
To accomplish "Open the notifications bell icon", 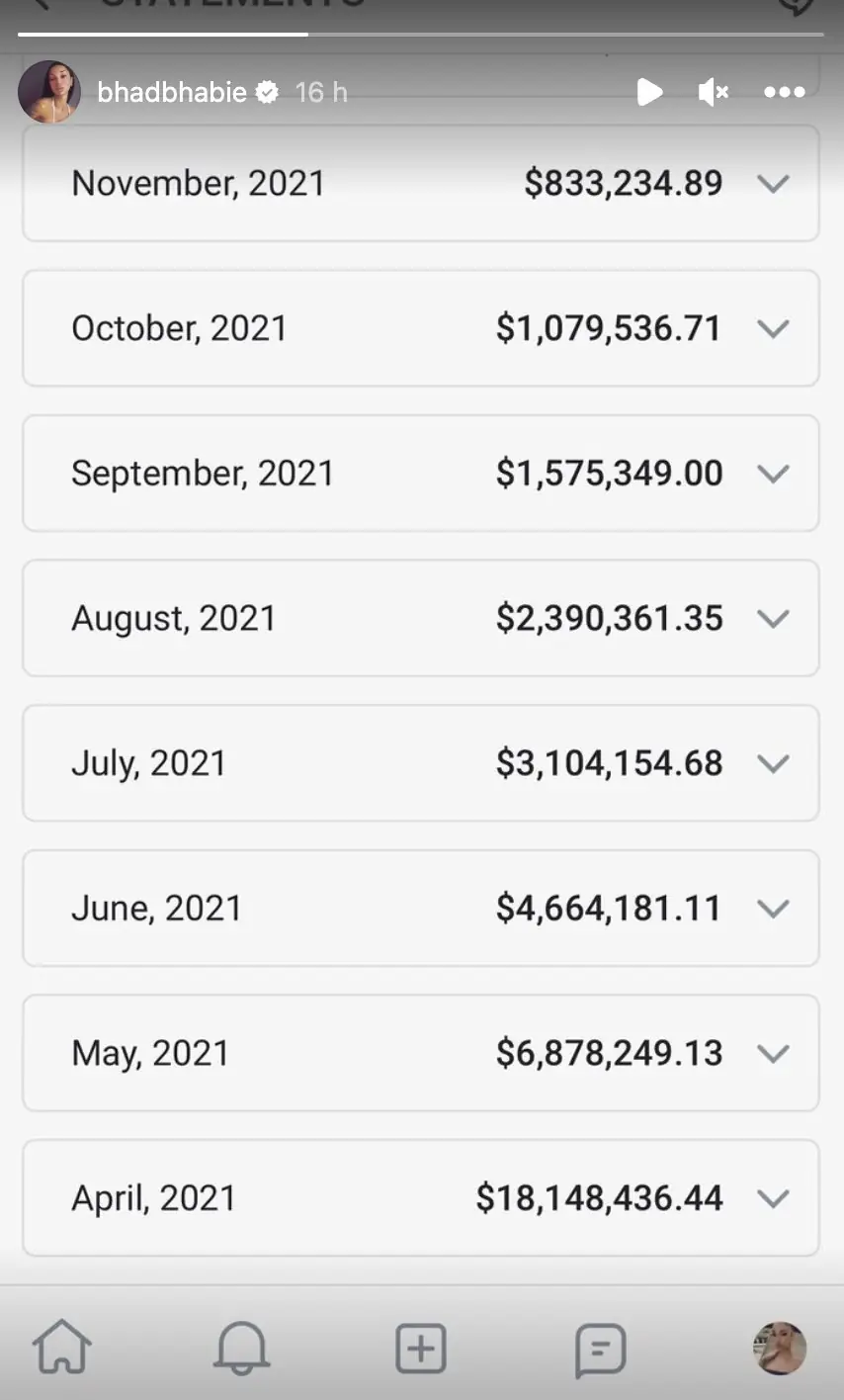I will pyautogui.click(x=242, y=1347).
